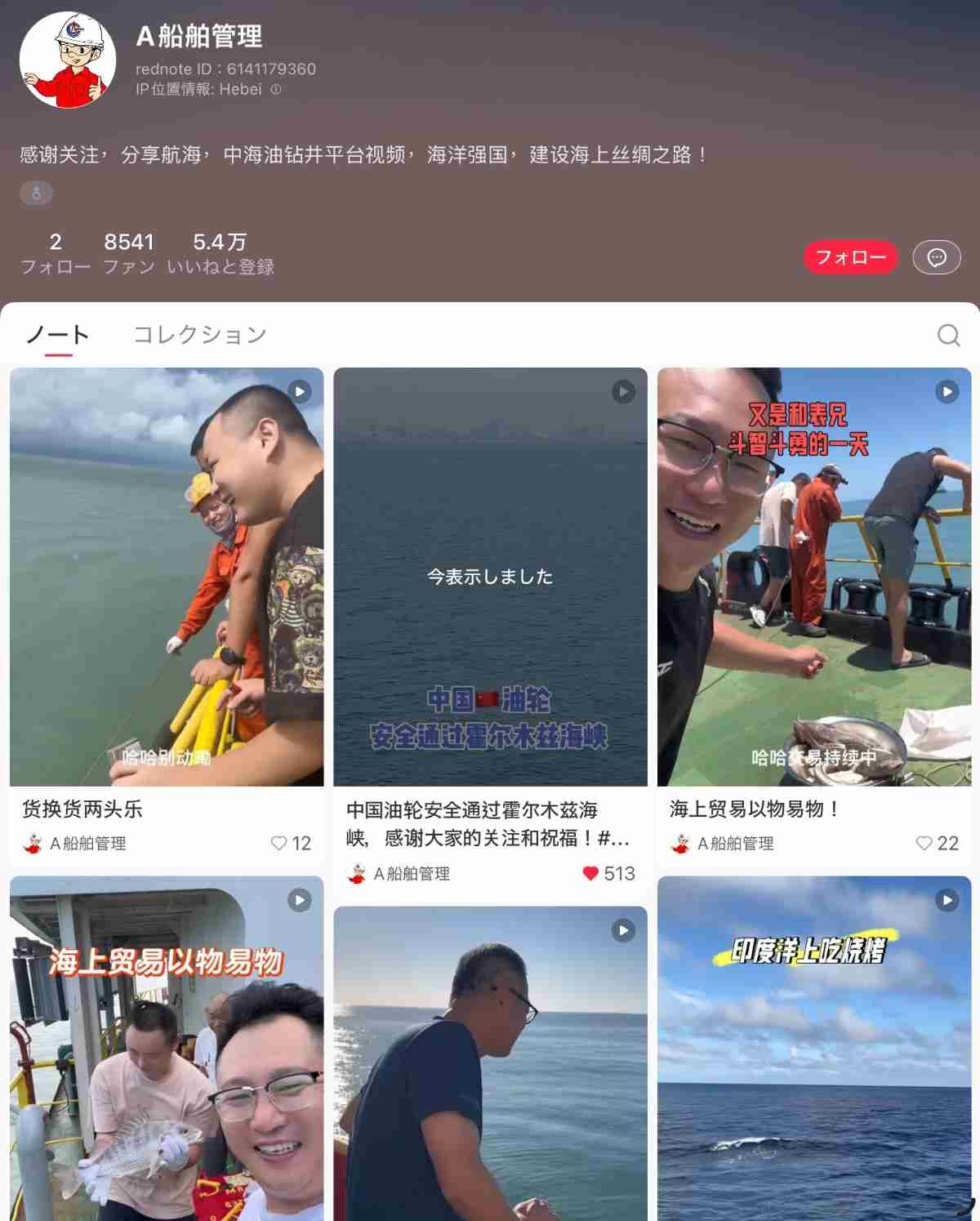The image size is (980, 1221).
Task: Unlike the 中国油轮 note with 513 likes
Action: click(x=590, y=873)
